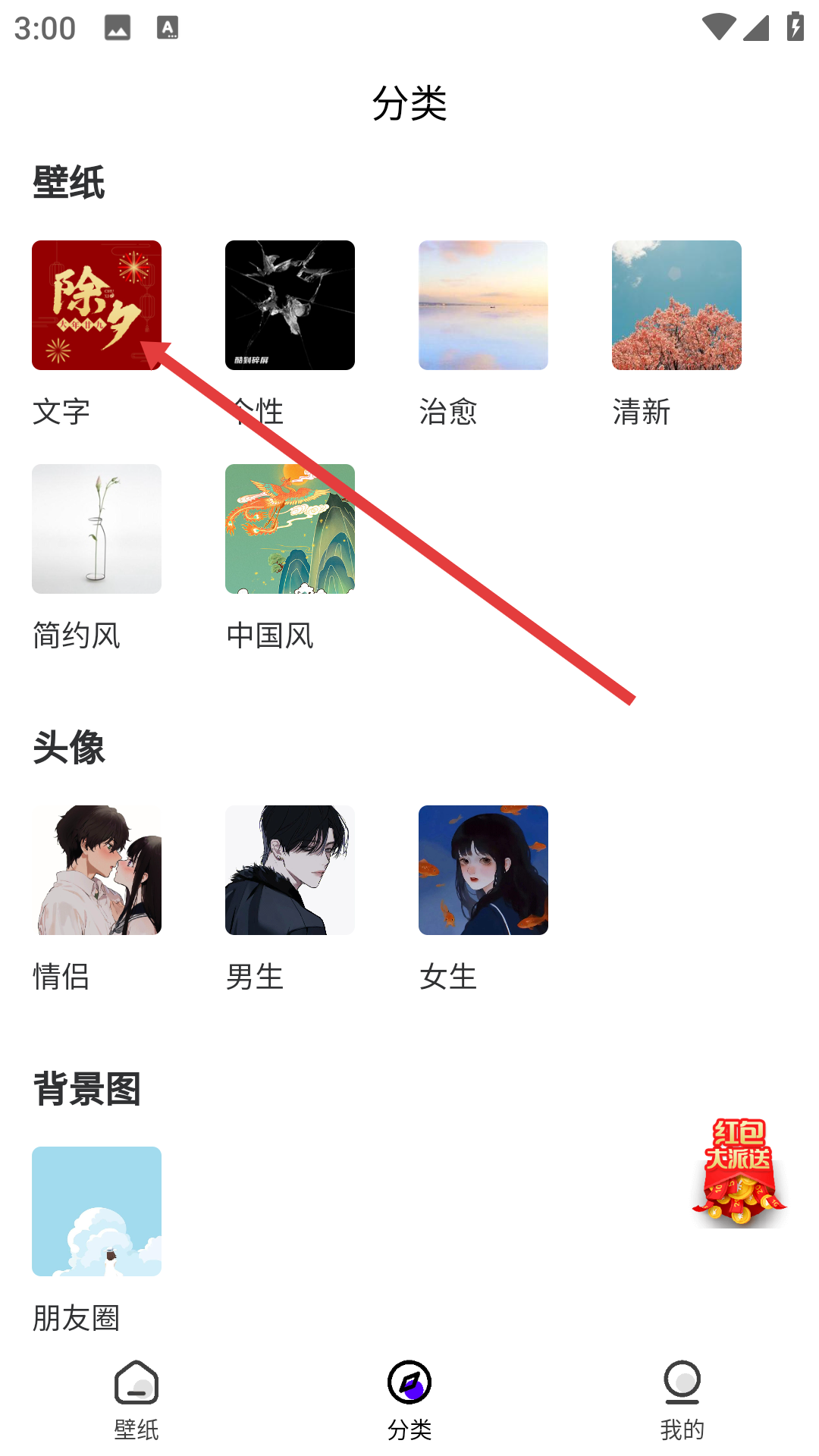The width and height of the screenshot is (819, 1456).
Task: Open the 个性 wallpaper category
Action: [290, 306]
